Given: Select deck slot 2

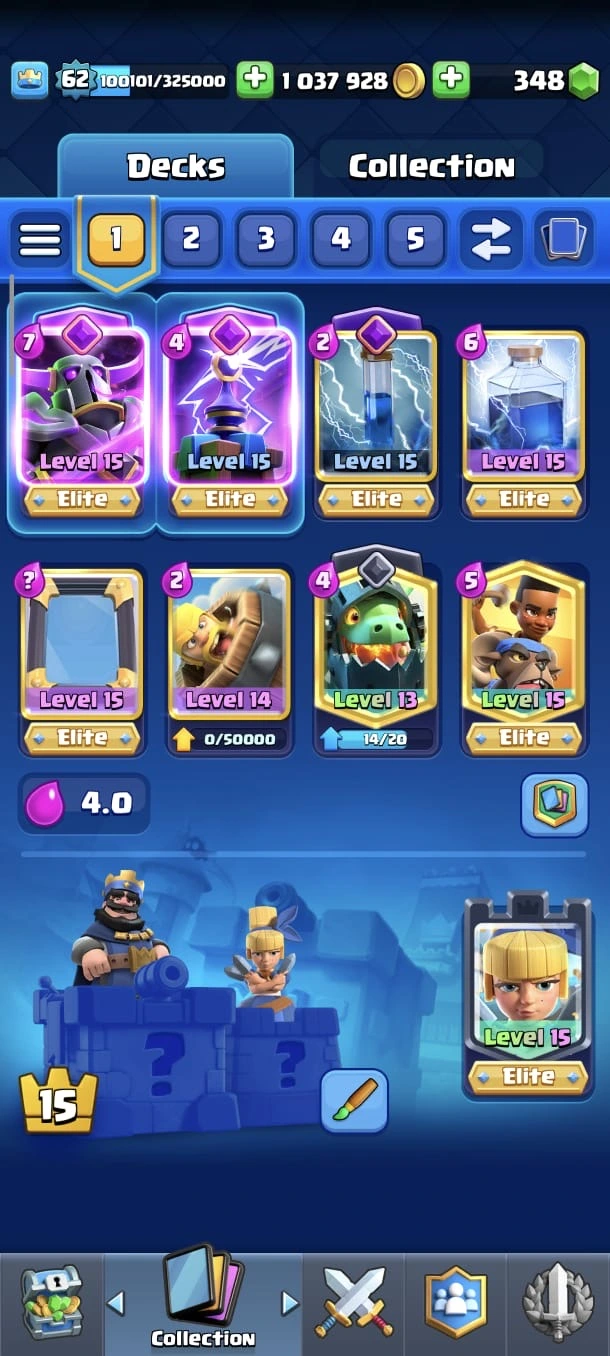Looking at the screenshot, I should coord(191,239).
